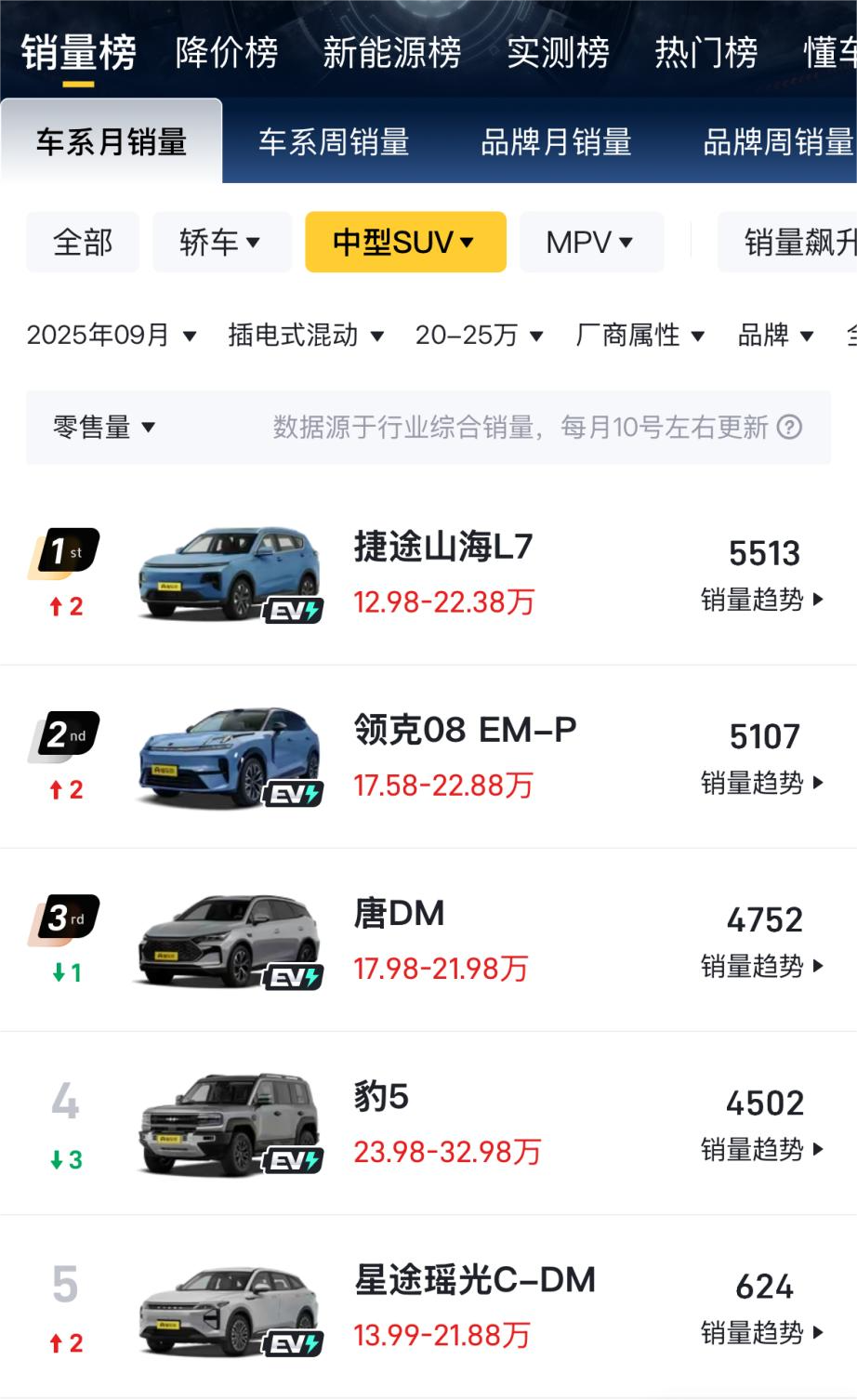Screen dimensions: 857x1400
Task: Expand the 中型SUV filter dropdown
Action: point(405,243)
